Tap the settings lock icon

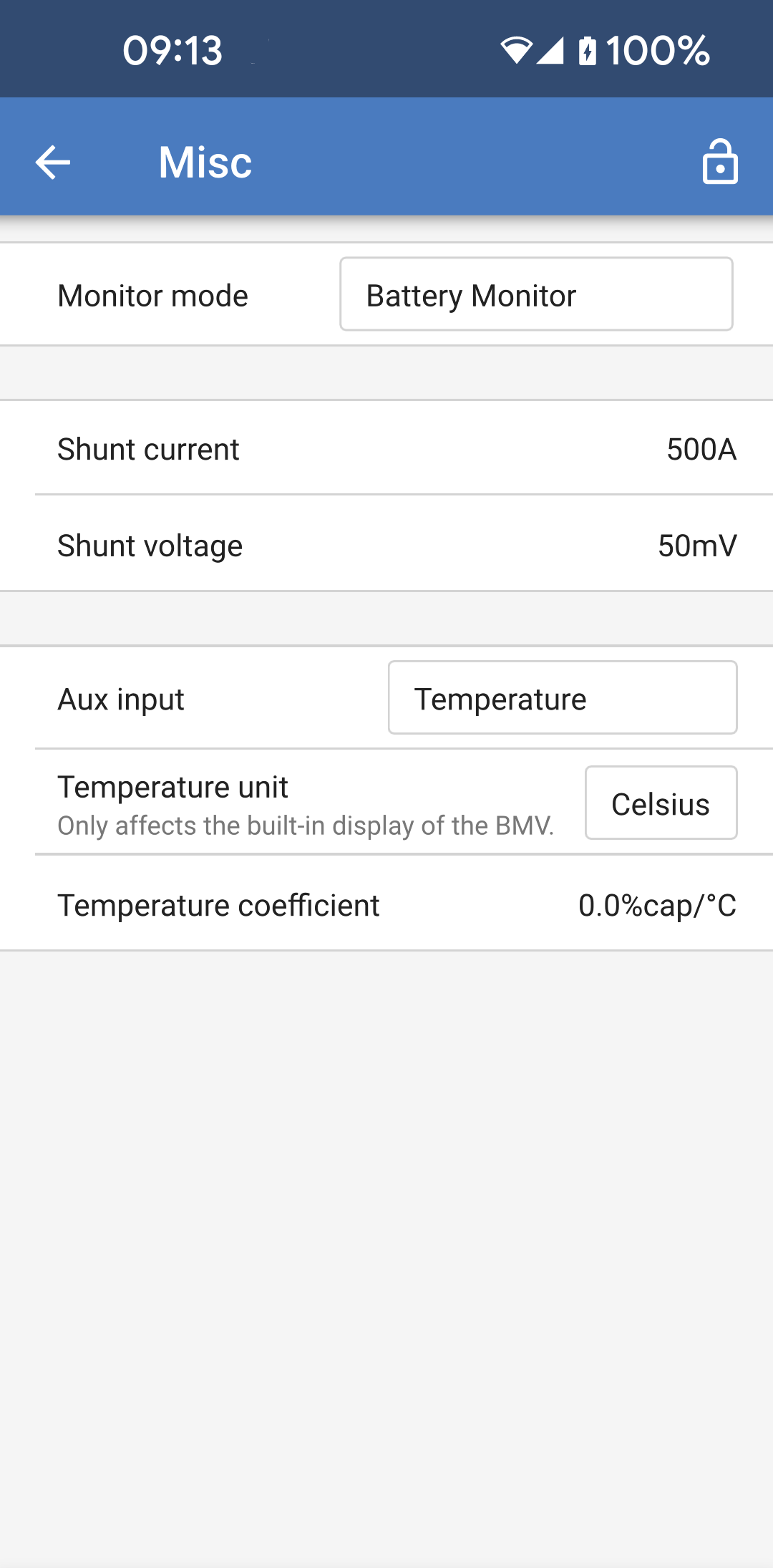[719, 162]
